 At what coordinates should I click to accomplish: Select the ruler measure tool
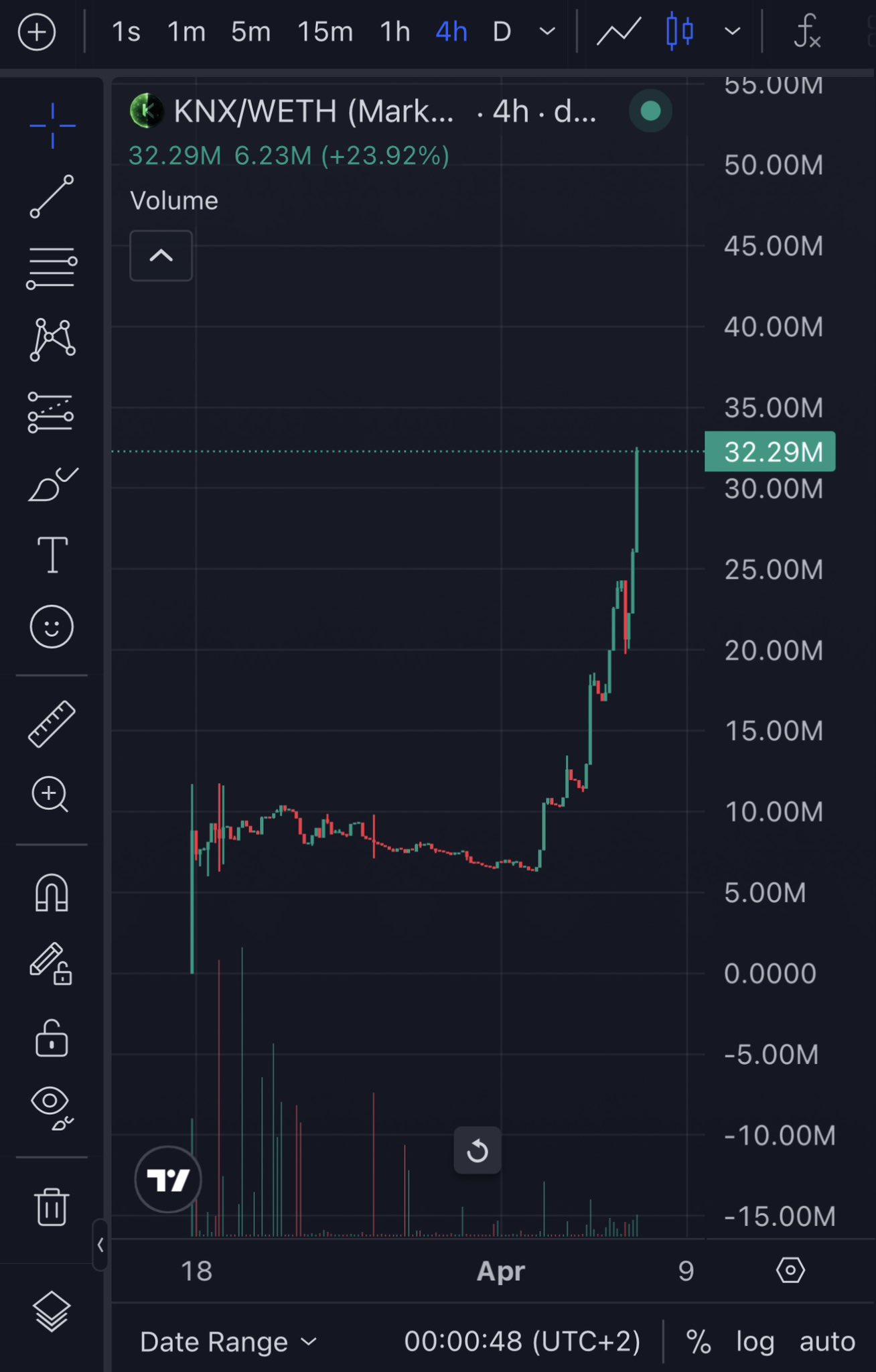[x=52, y=724]
